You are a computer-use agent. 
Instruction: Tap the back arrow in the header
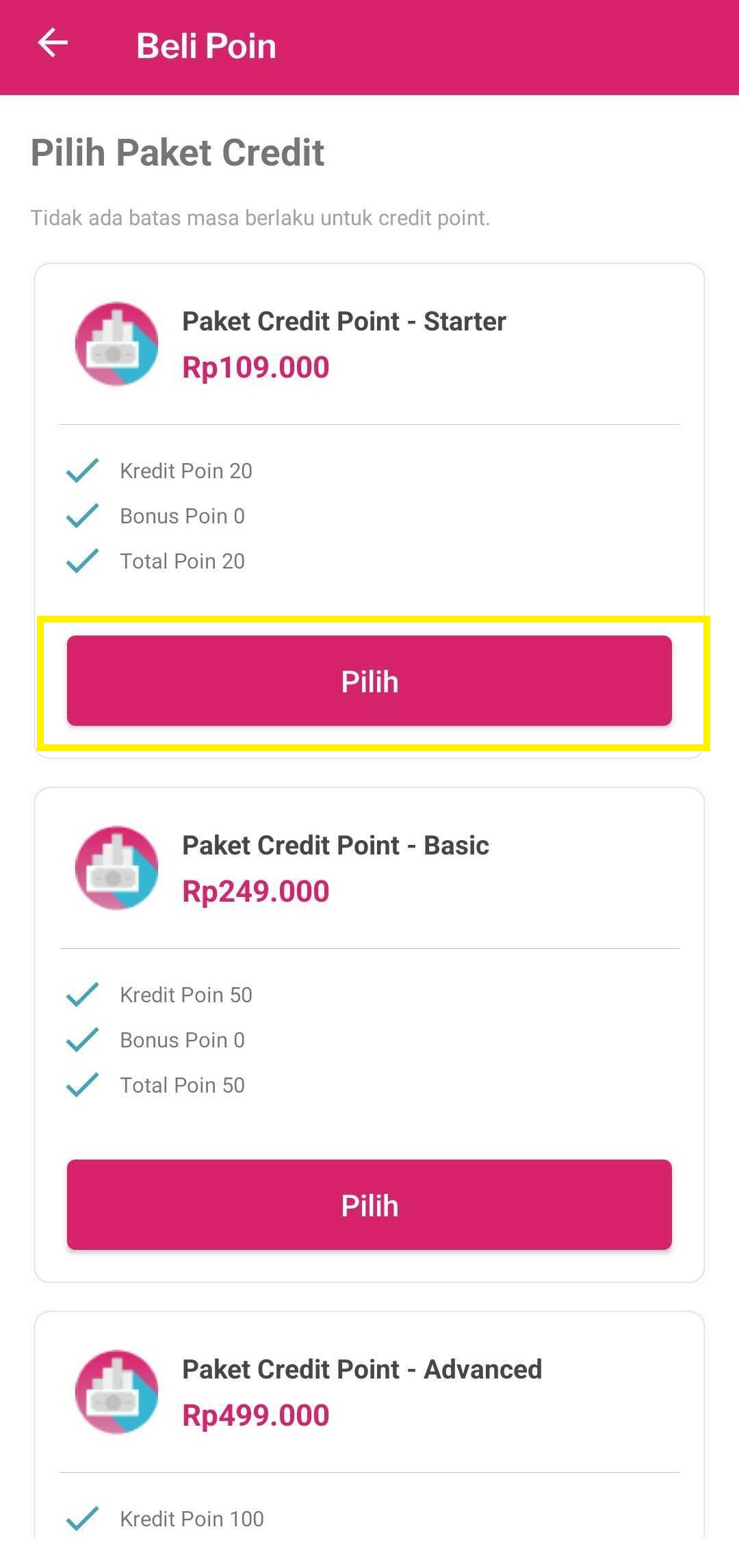52,44
